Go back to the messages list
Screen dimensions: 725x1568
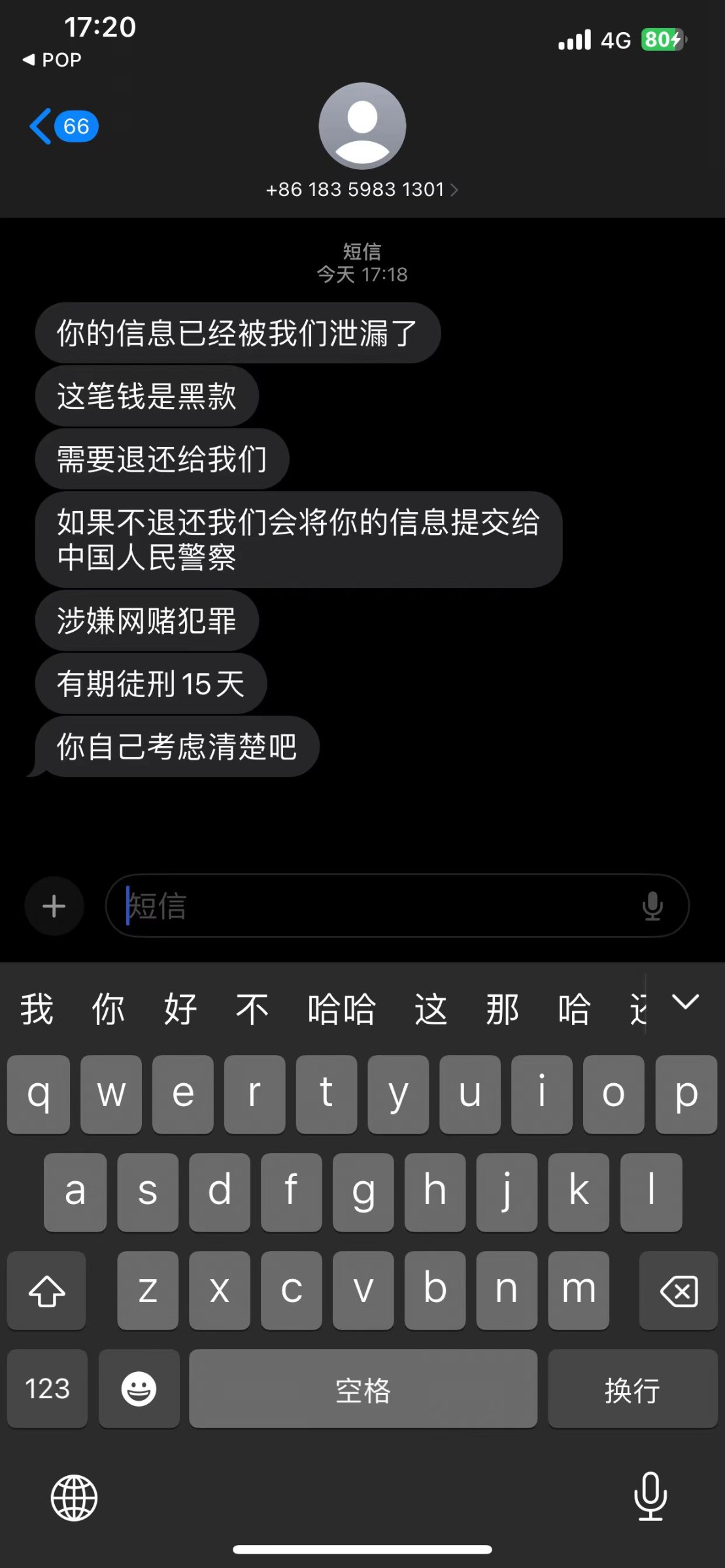point(62,126)
